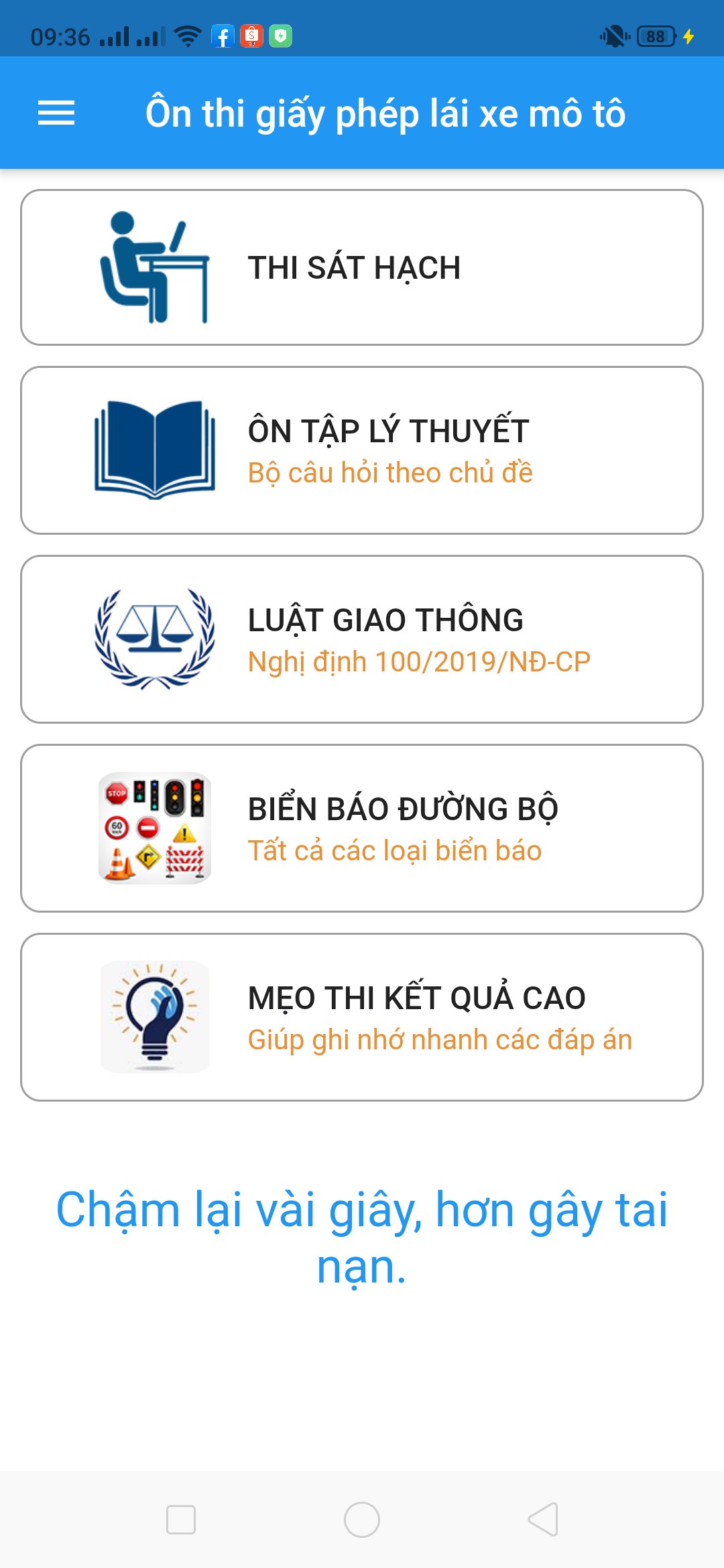Screen dimensions: 724x1568
Task: Tap the person-at-desk exam icon
Action: 154,267
